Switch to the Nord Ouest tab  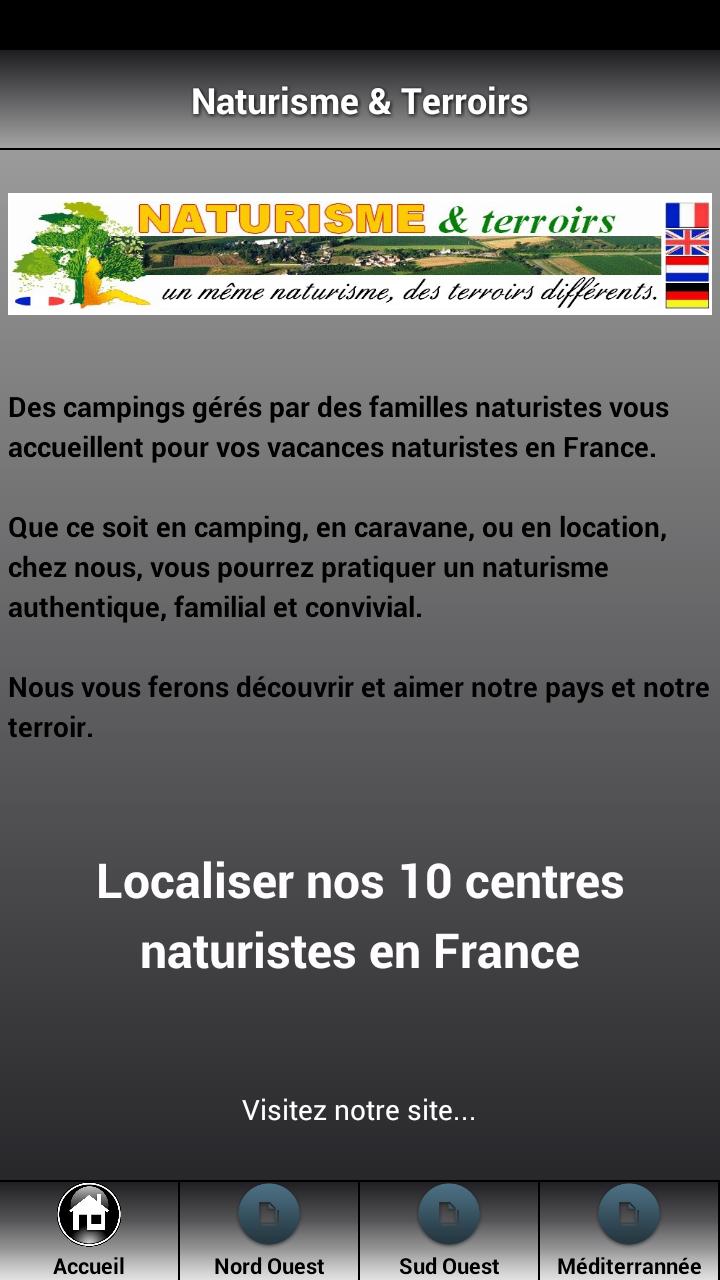(269, 1230)
